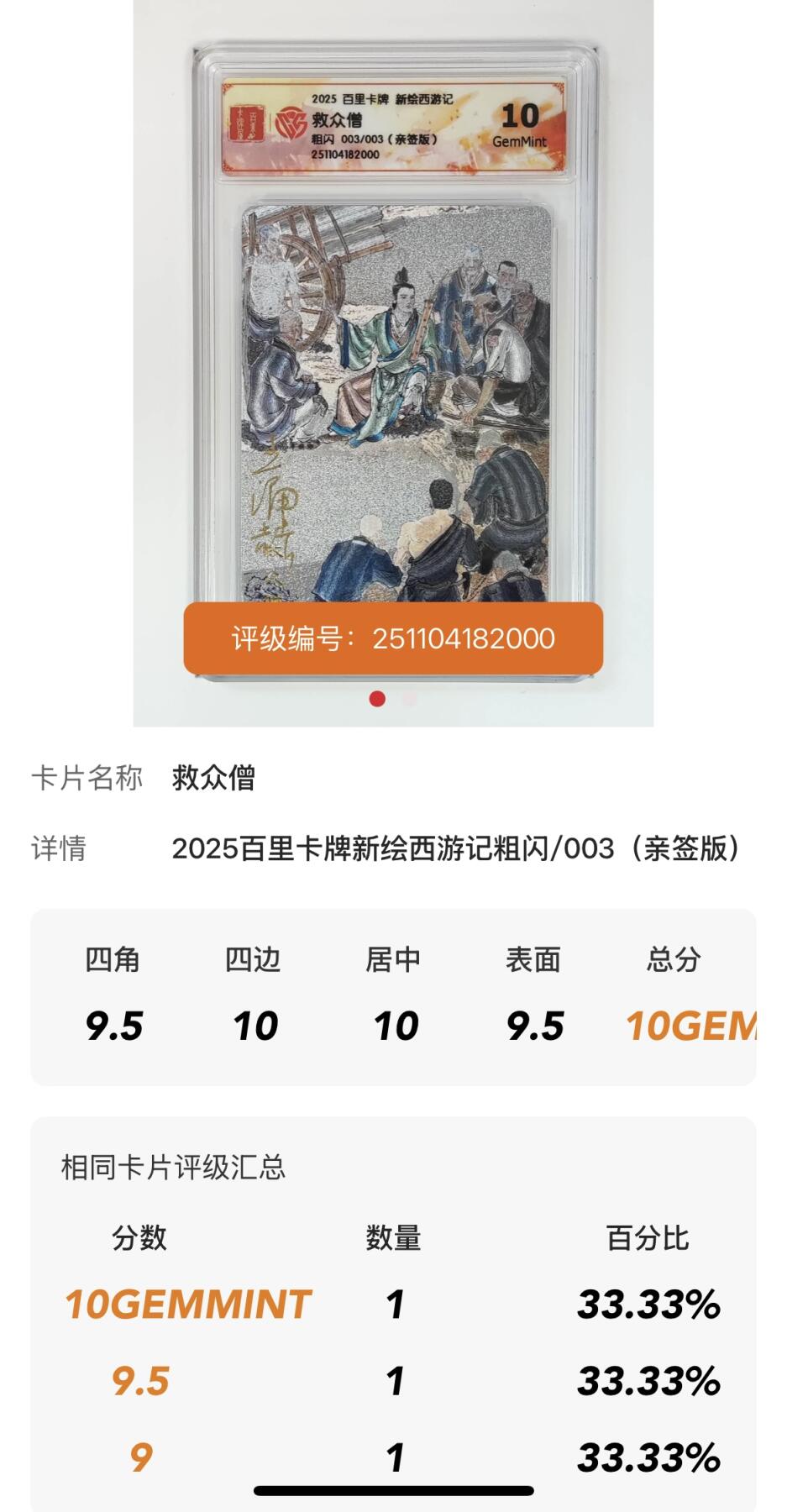Tap the 评级编号 orange banner
This screenshot has width=787, height=1512.
[393, 640]
